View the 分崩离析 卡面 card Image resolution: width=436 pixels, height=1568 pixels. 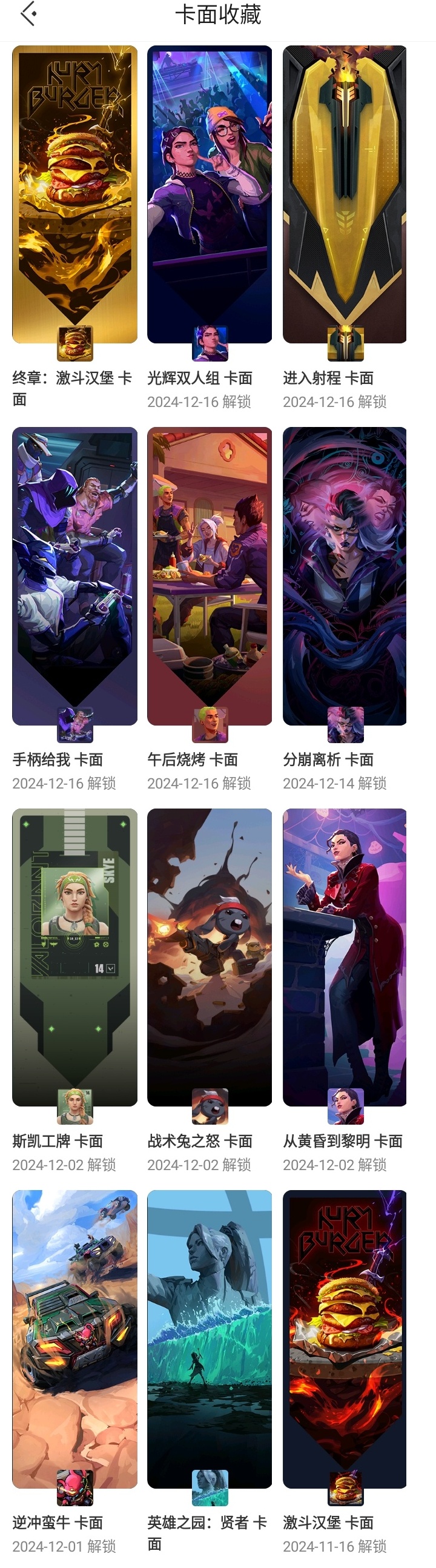[345, 576]
